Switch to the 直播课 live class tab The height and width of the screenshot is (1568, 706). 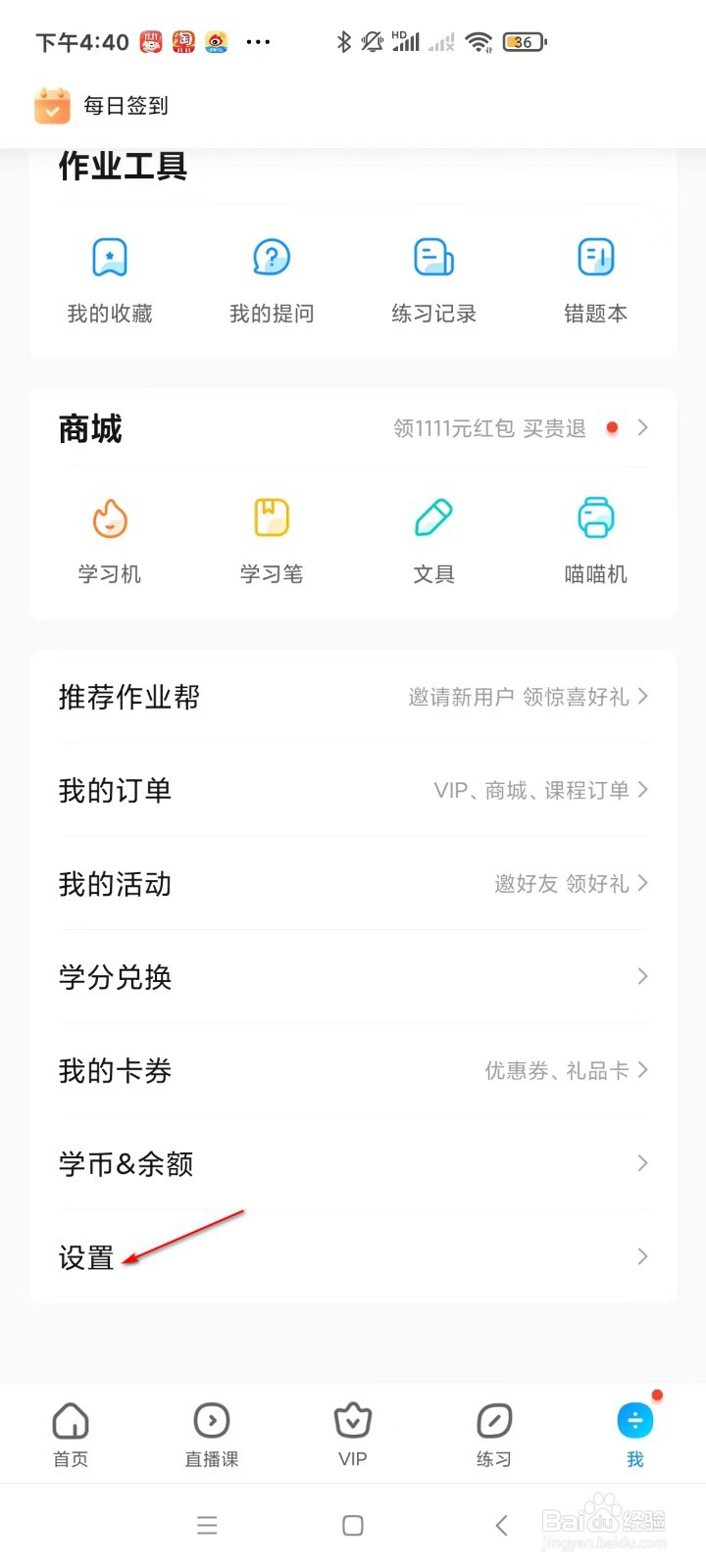click(212, 1433)
